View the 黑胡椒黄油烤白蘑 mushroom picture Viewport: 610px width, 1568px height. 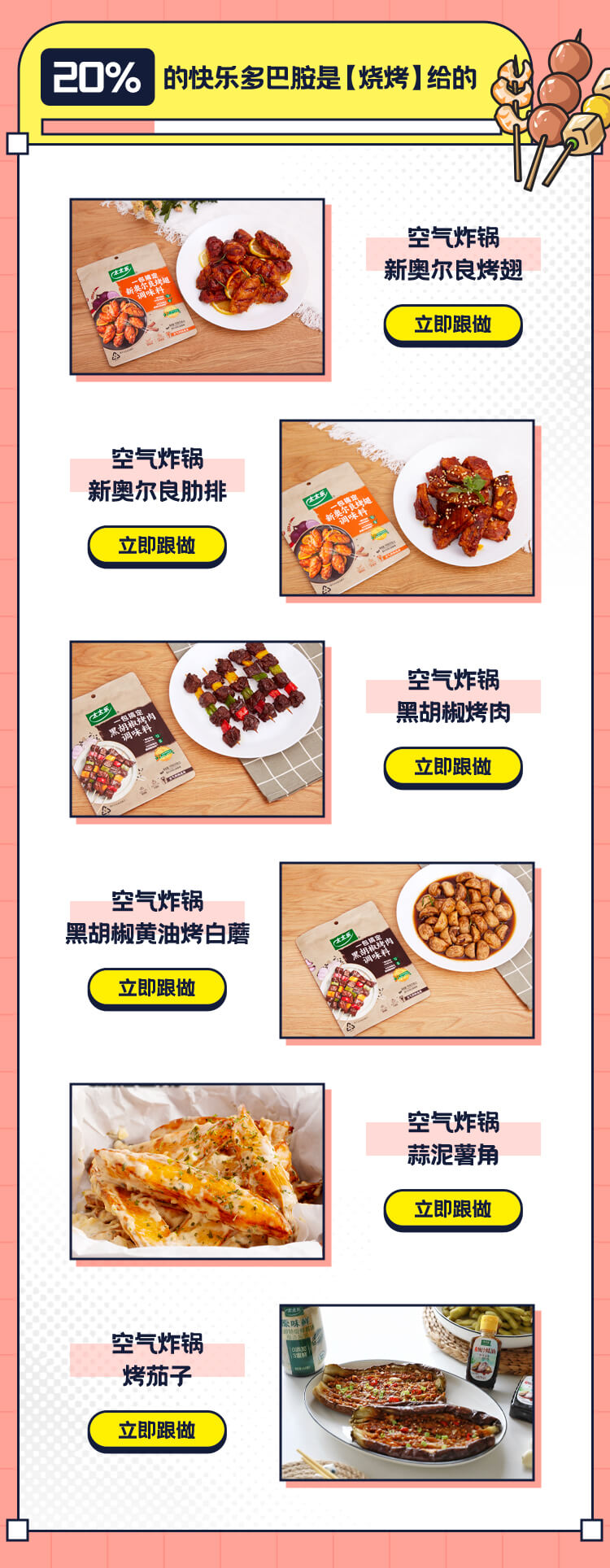pos(407,951)
